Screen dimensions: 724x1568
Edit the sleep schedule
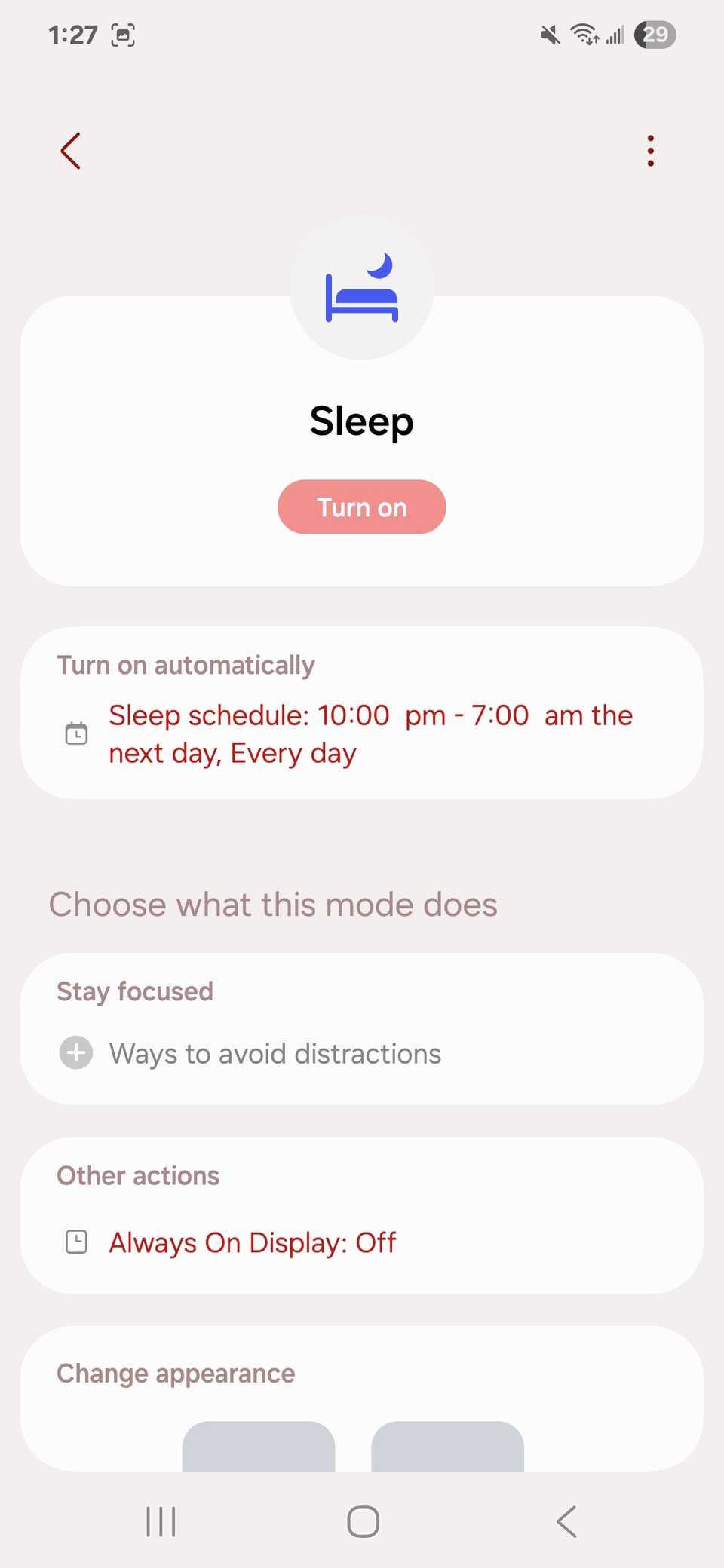pyautogui.click(x=370, y=733)
